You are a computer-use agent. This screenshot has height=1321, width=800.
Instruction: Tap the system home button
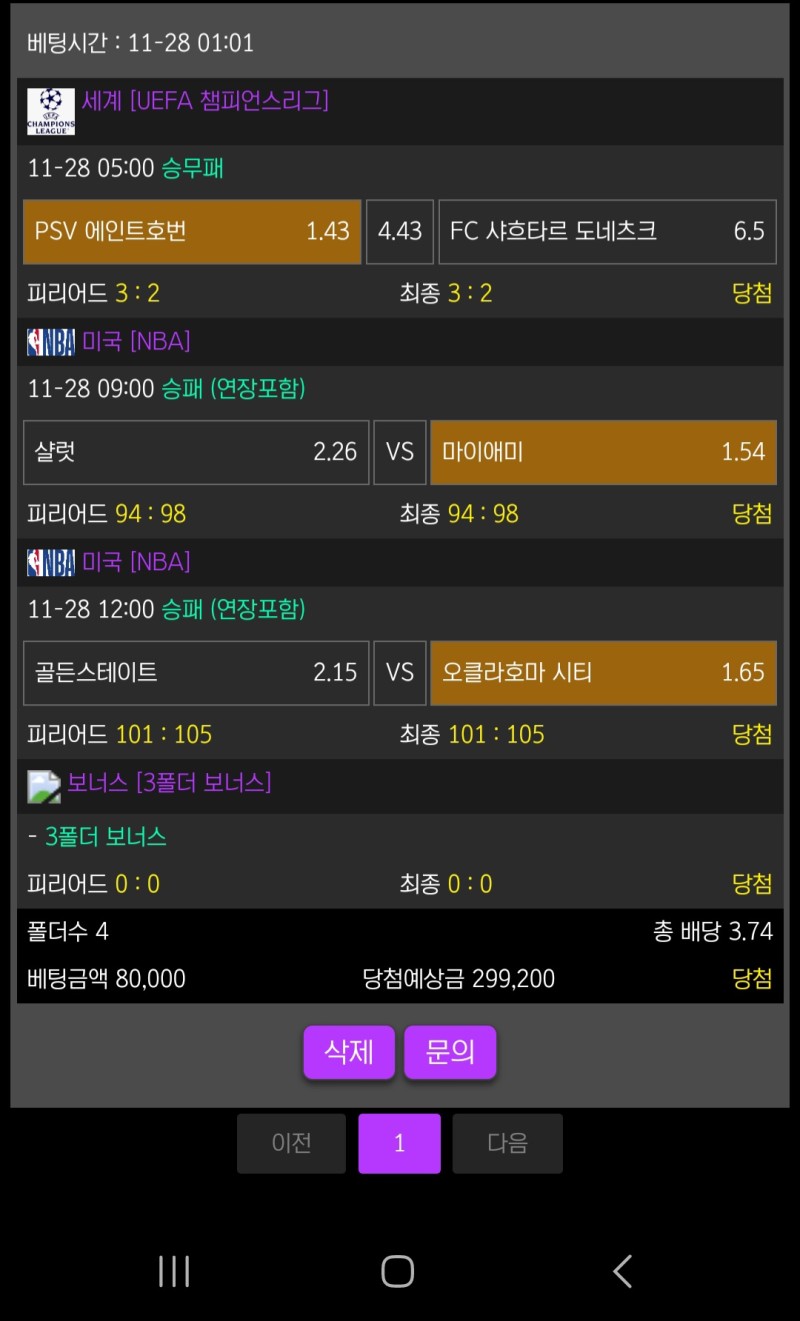pos(398,1271)
